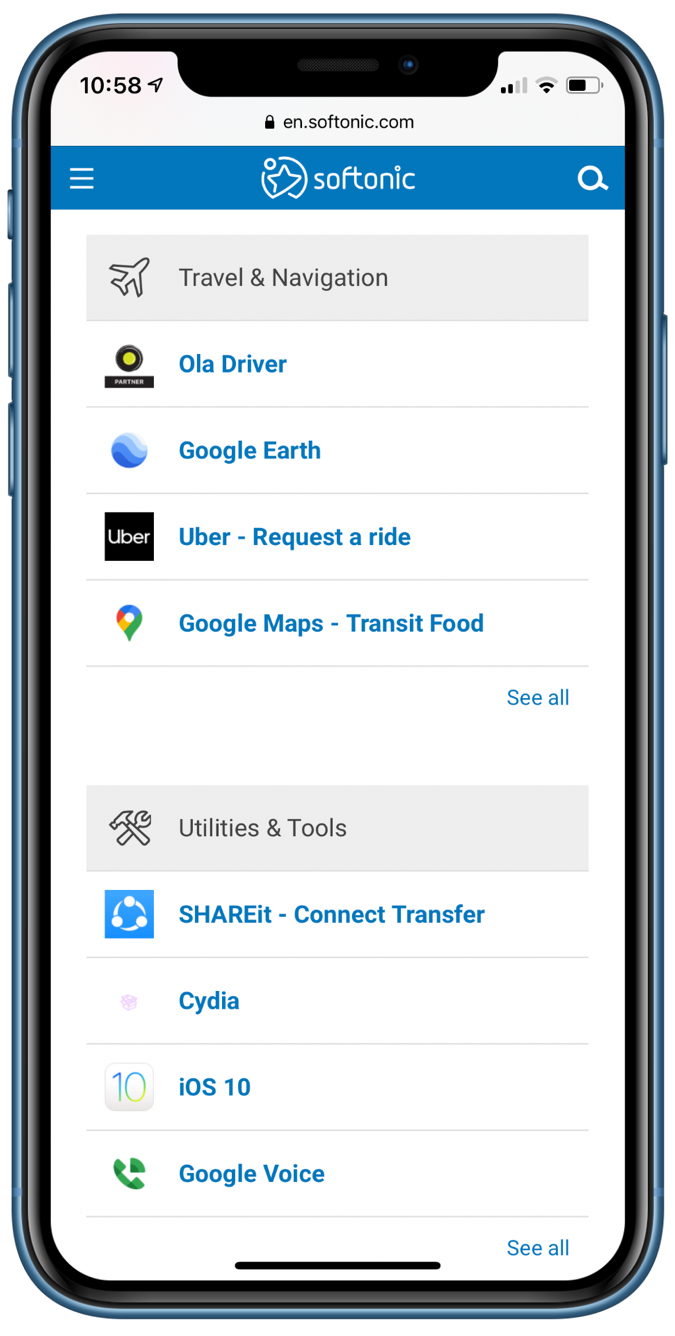The width and height of the screenshot is (675, 1336).
Task: Open the iOS 10 entry
Action: (337, 1087)
